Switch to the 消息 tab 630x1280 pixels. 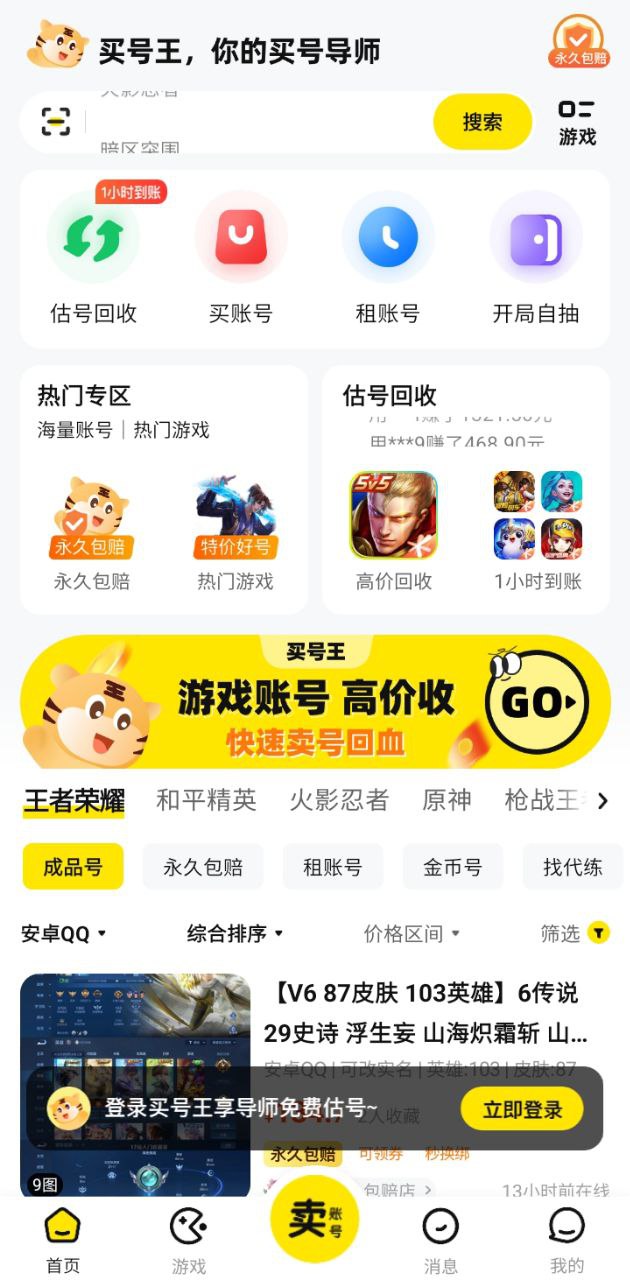pos(441,1240)
